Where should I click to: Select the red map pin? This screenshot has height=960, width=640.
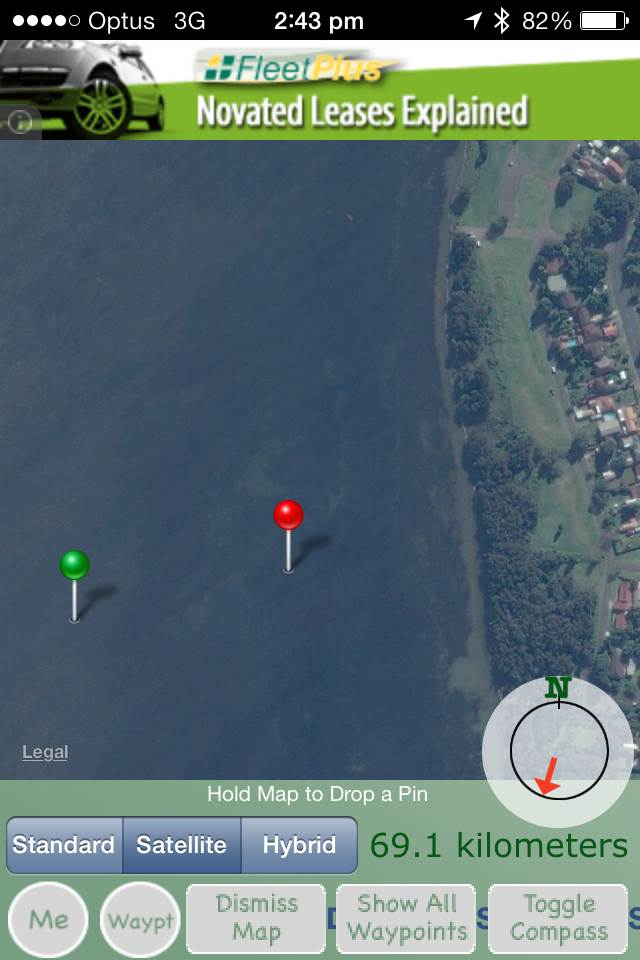[288, 516]
